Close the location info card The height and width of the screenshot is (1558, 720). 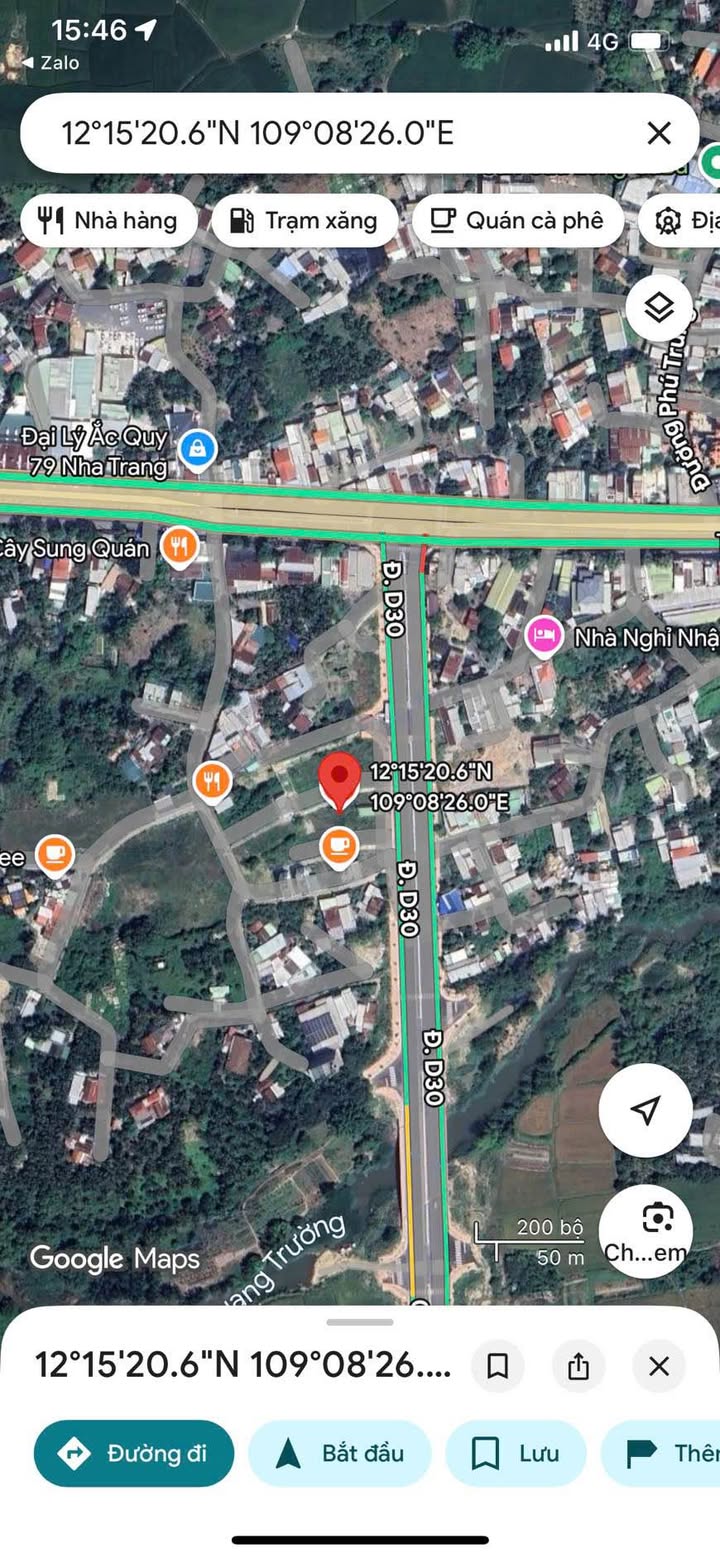coord(659,1366)
